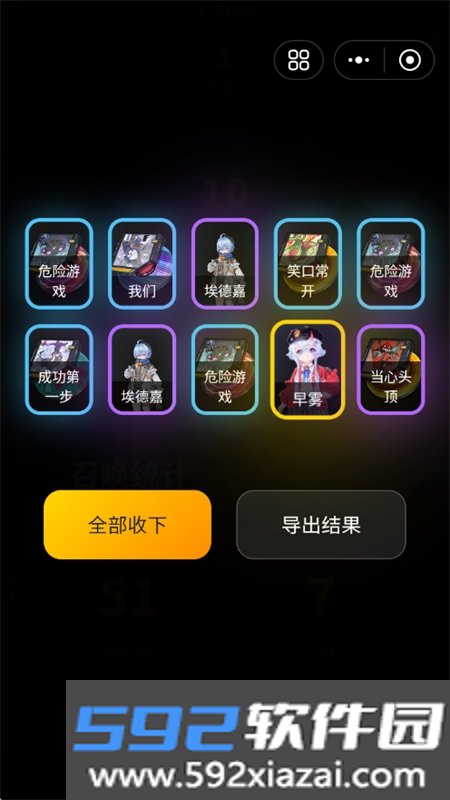Close the mini program with the circle icon
Screen dimensions: 450x800
[x=410, y=60]
